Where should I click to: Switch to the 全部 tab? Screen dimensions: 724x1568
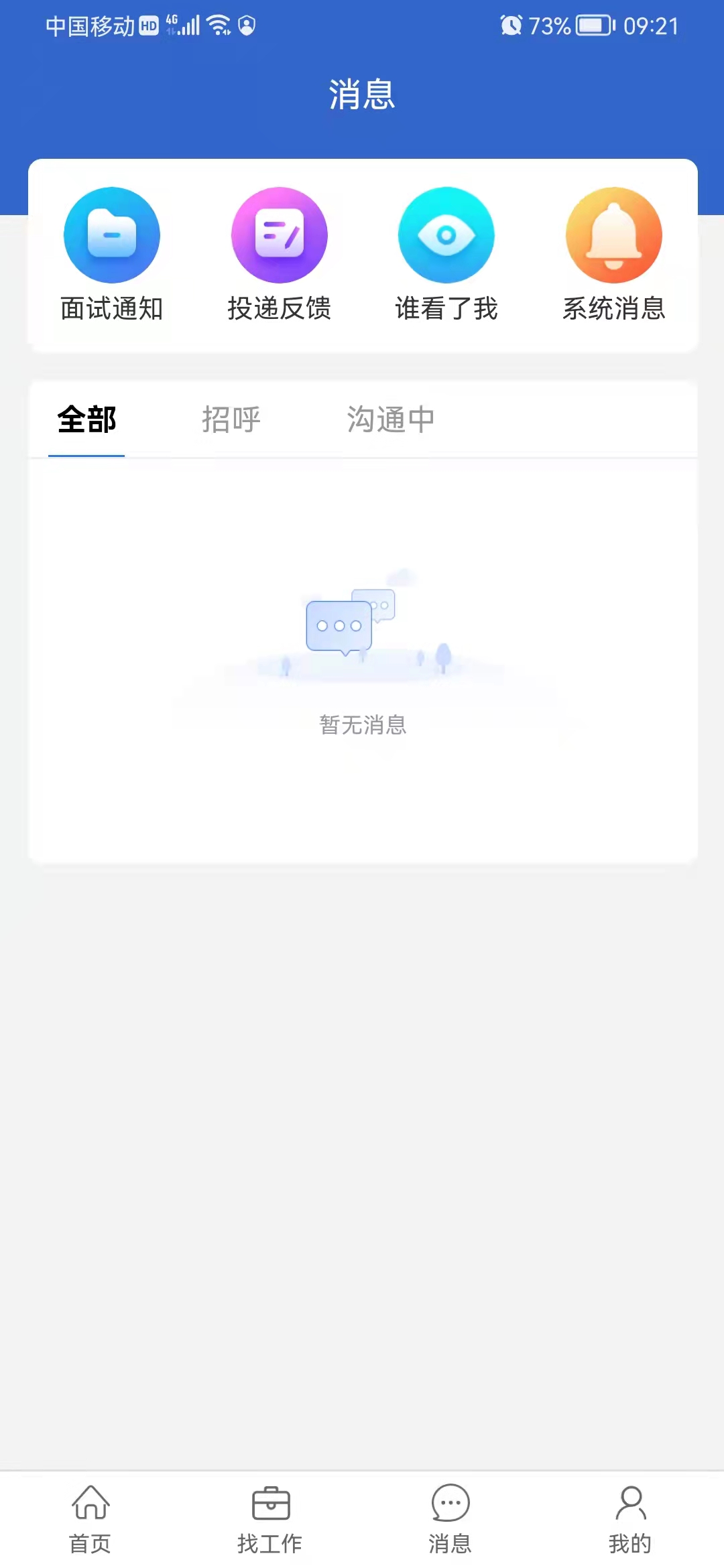coord(86,419)
